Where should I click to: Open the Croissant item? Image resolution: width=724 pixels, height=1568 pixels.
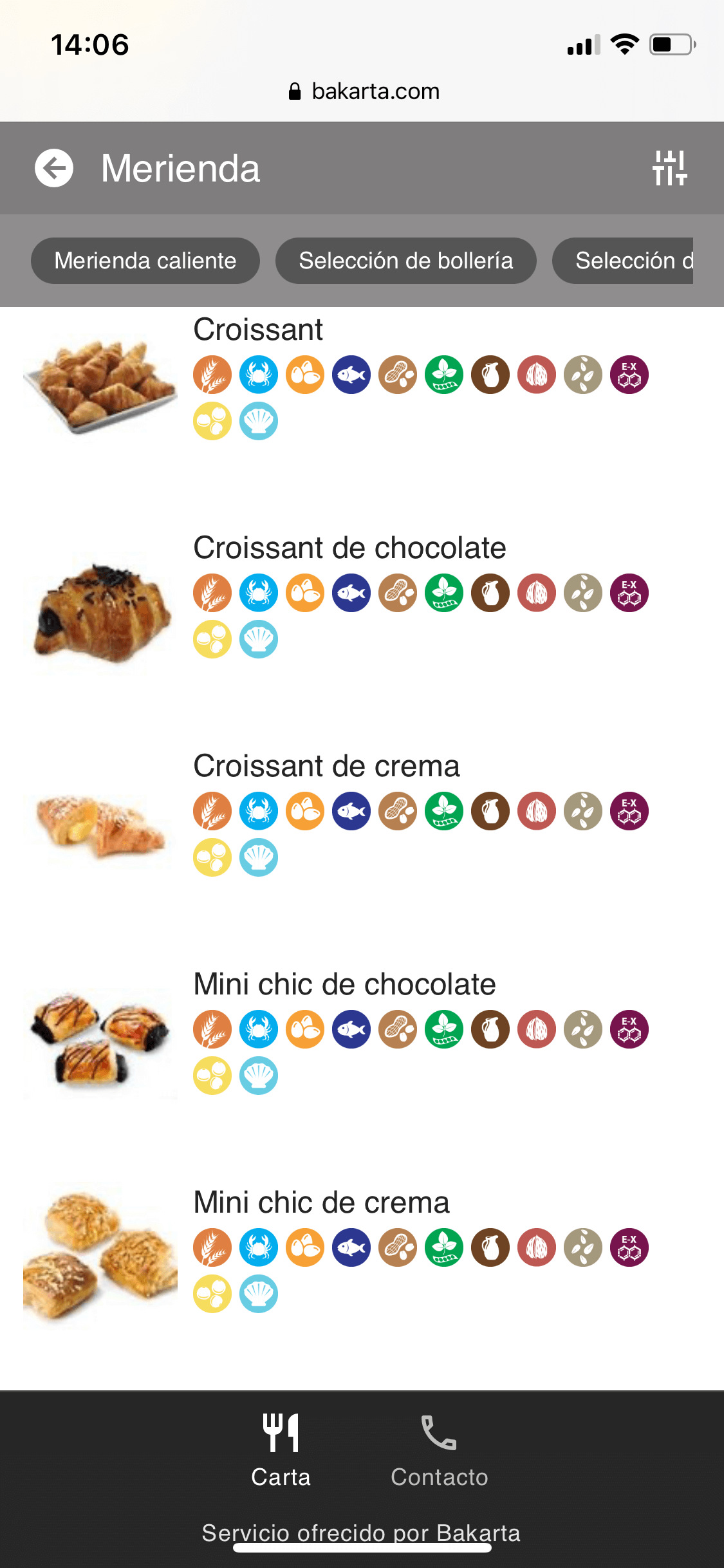258,330
